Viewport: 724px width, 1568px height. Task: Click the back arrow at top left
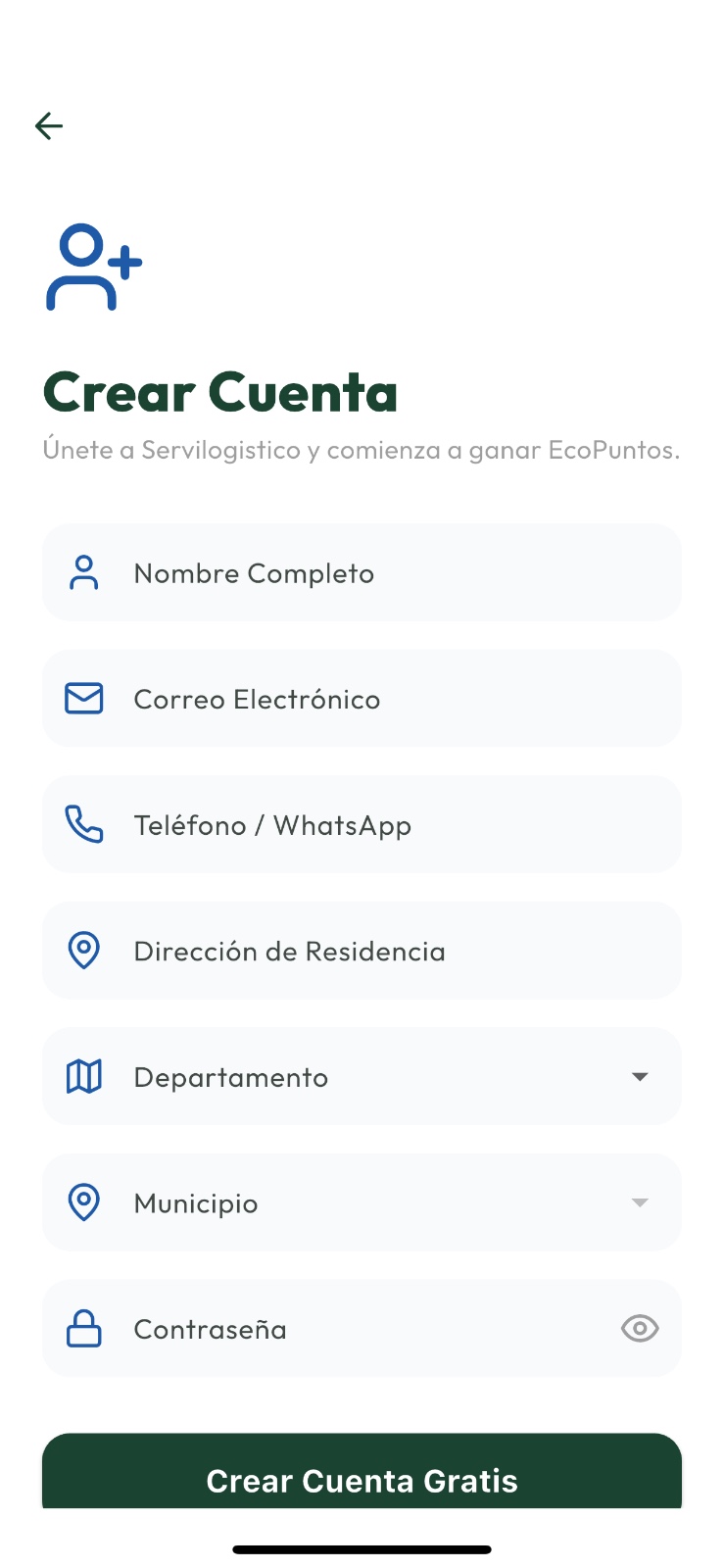(48, 125)
